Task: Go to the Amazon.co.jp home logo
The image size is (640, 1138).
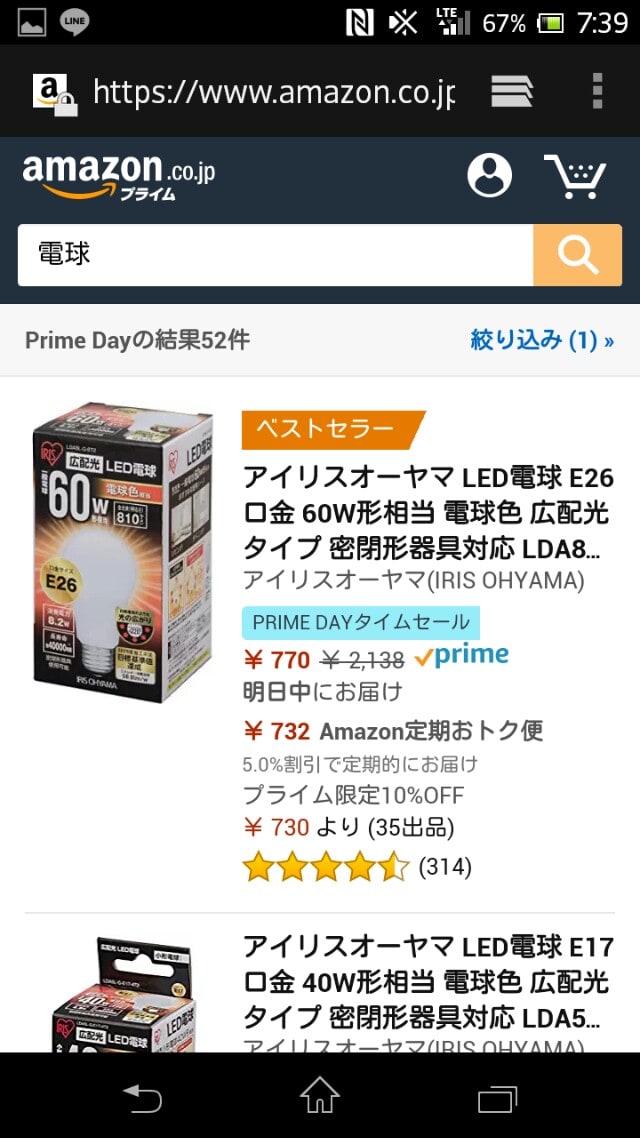Action: coord(118,176)
